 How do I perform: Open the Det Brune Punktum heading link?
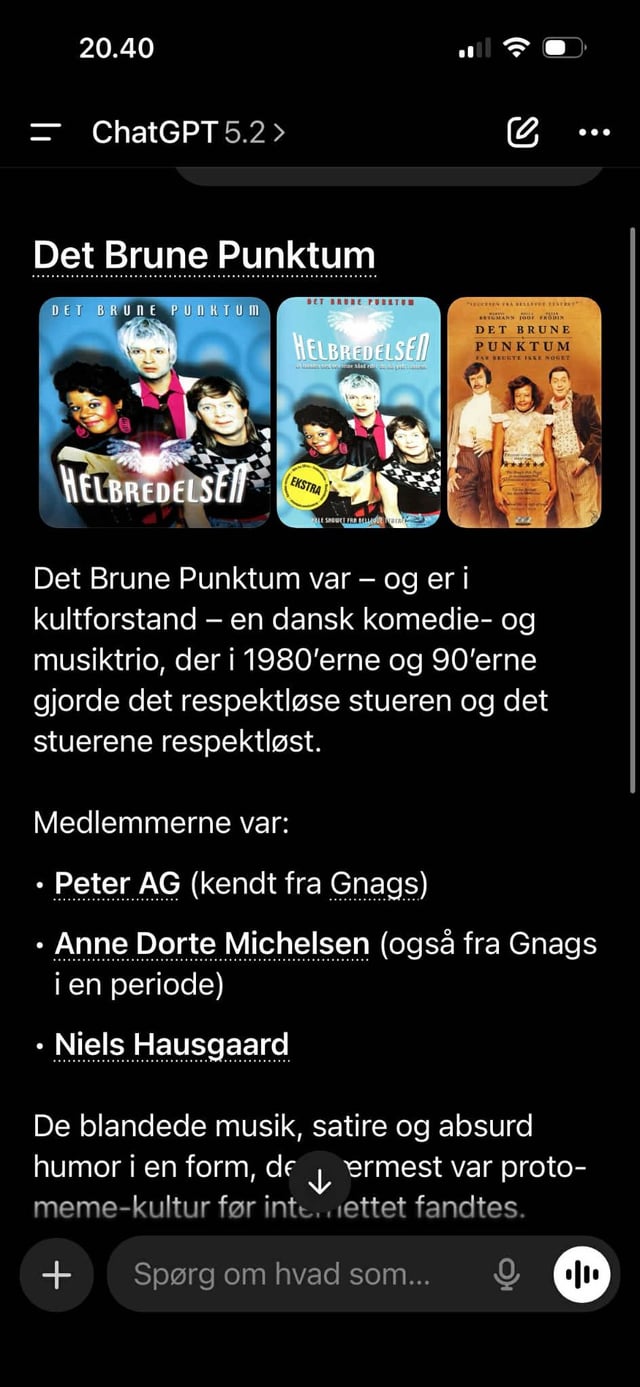point(204,255)
